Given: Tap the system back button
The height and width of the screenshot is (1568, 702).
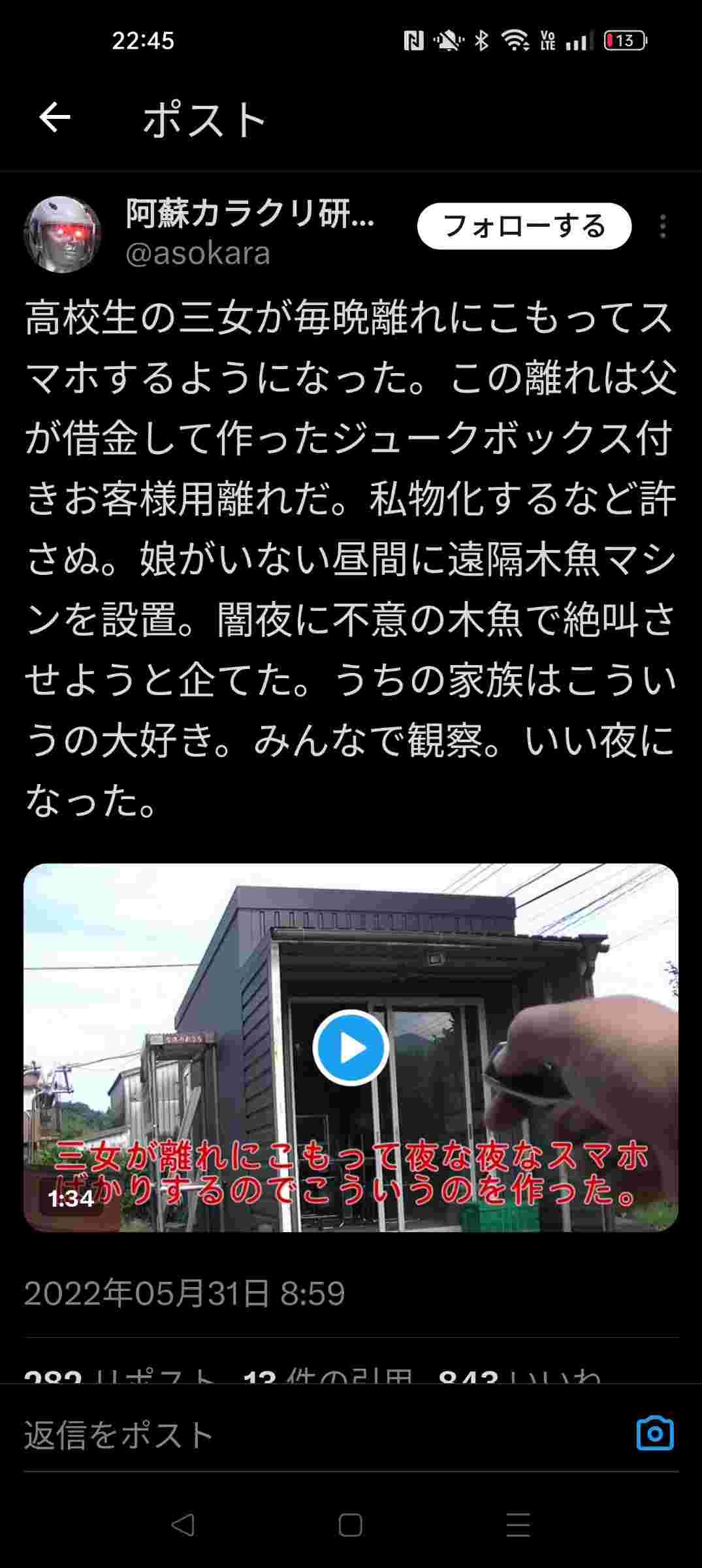Looking at the screenshot, I should (183, 1525).
